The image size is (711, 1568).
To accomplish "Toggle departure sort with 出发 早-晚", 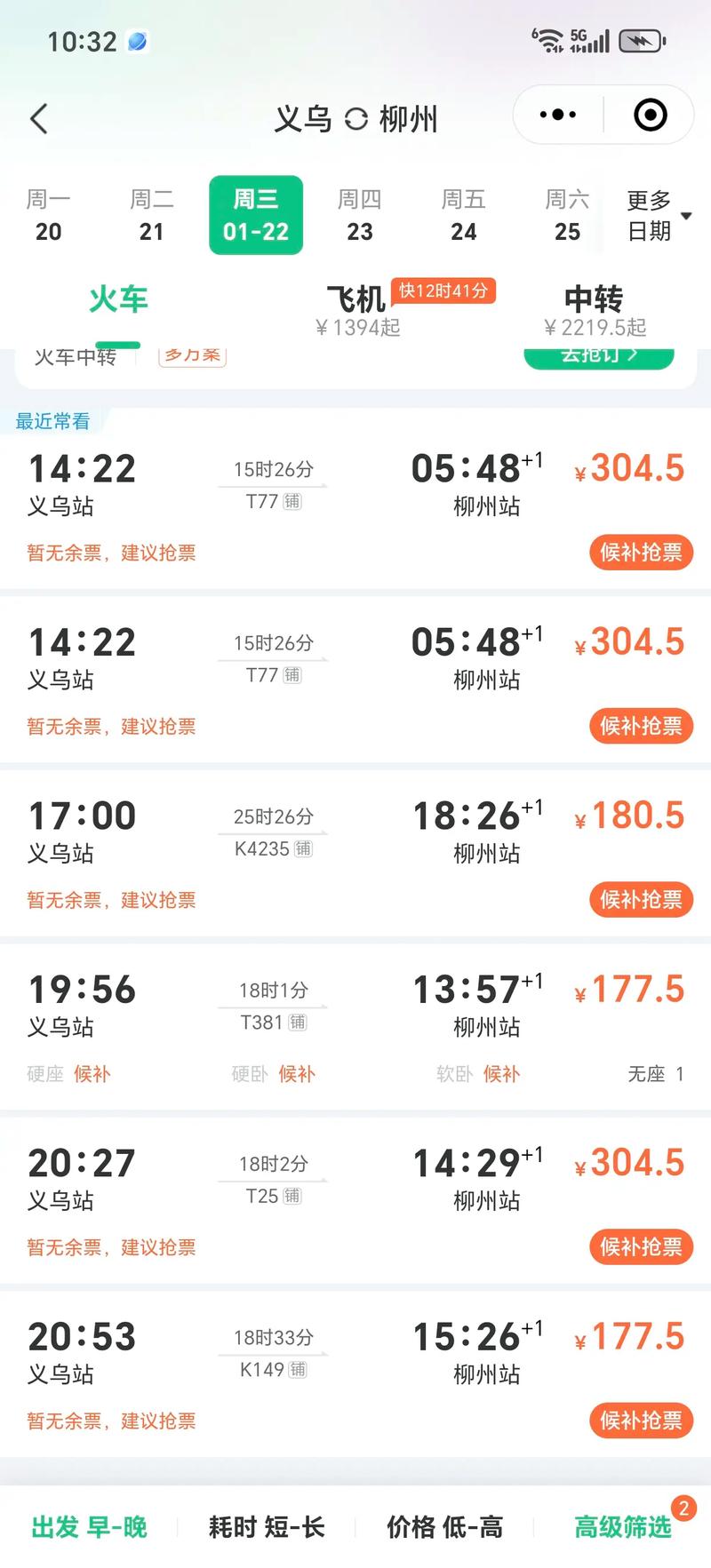I will (x=87, y=1519).
